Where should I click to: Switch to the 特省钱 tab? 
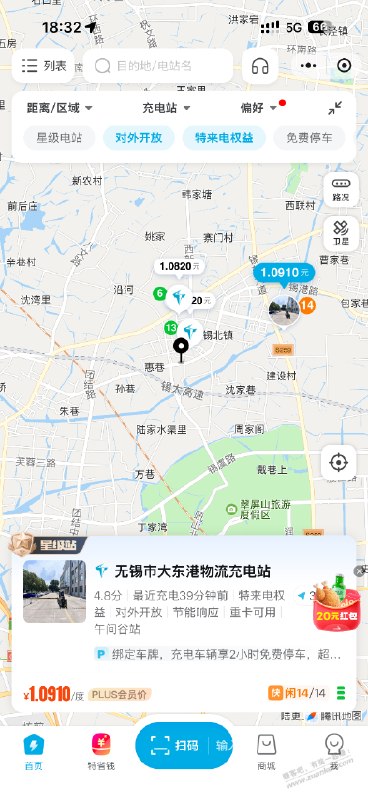(101, 751)
